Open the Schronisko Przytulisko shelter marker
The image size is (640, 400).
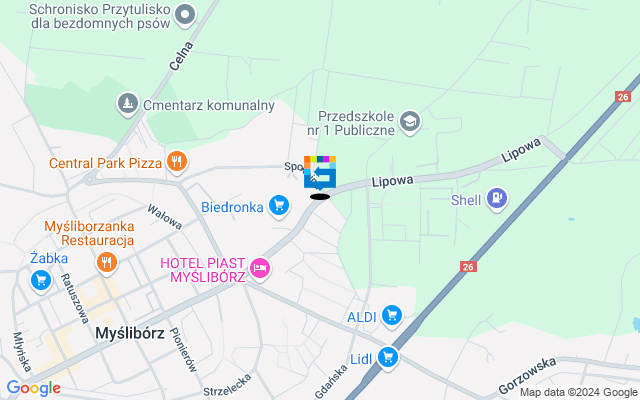coord(185,14)
